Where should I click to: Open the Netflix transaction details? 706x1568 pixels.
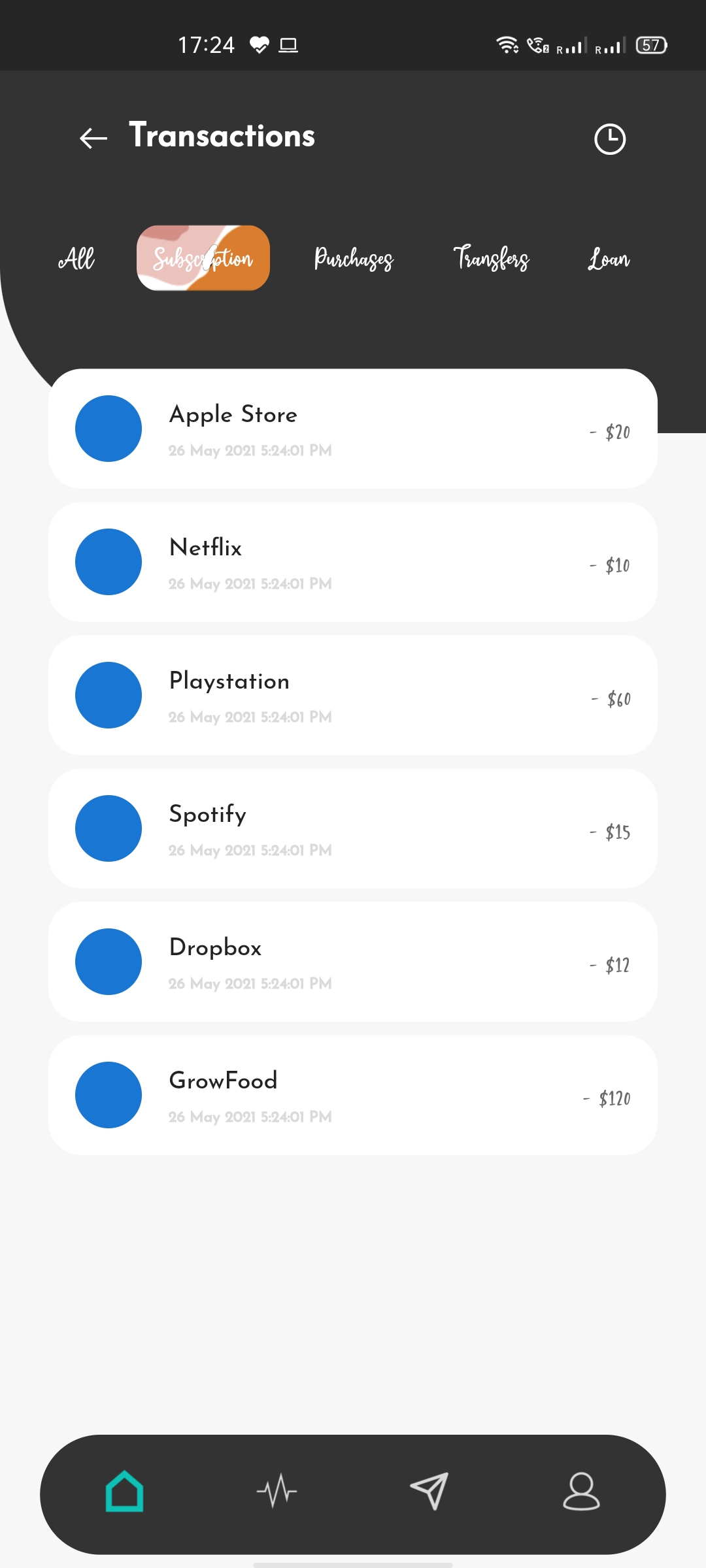353,562
